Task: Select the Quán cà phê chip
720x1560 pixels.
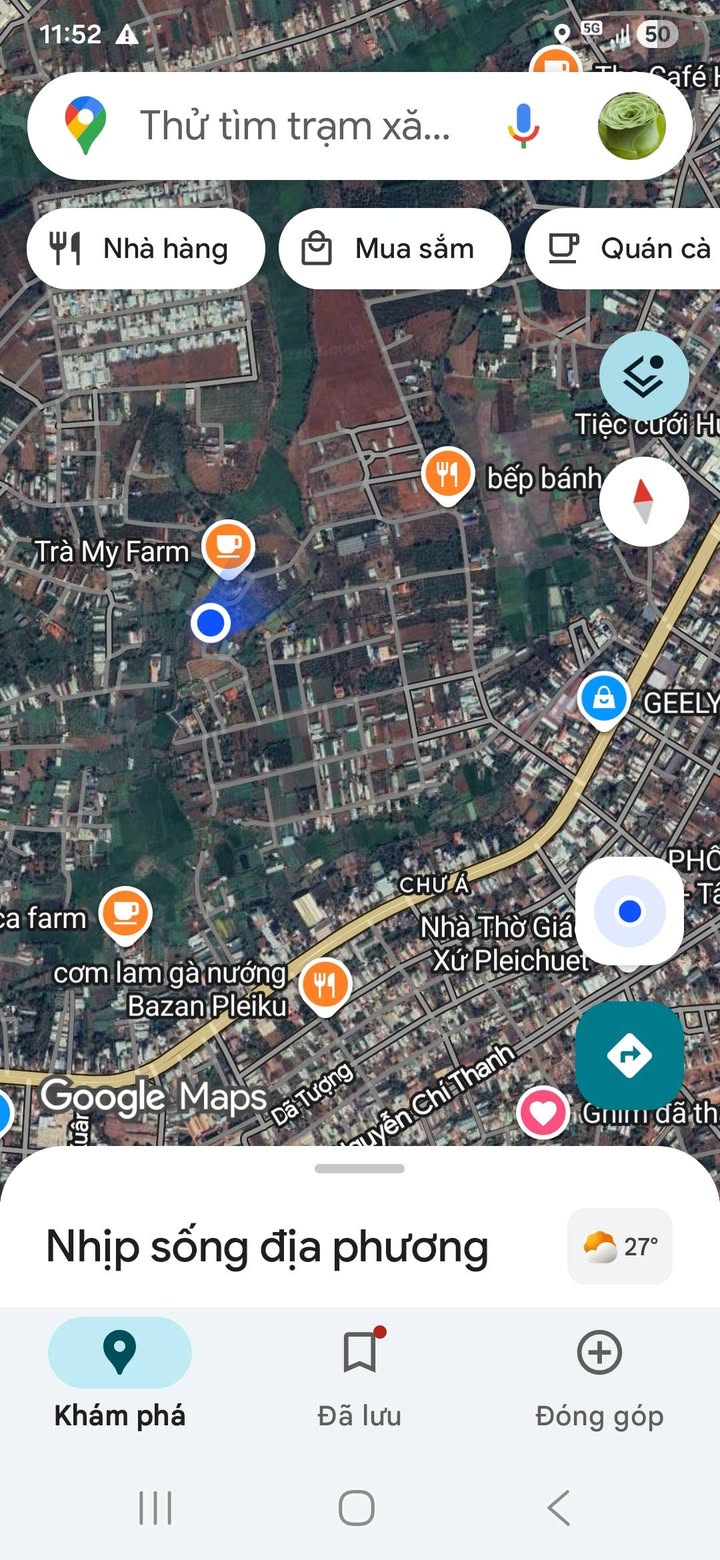Action: [x=622, y=249]
